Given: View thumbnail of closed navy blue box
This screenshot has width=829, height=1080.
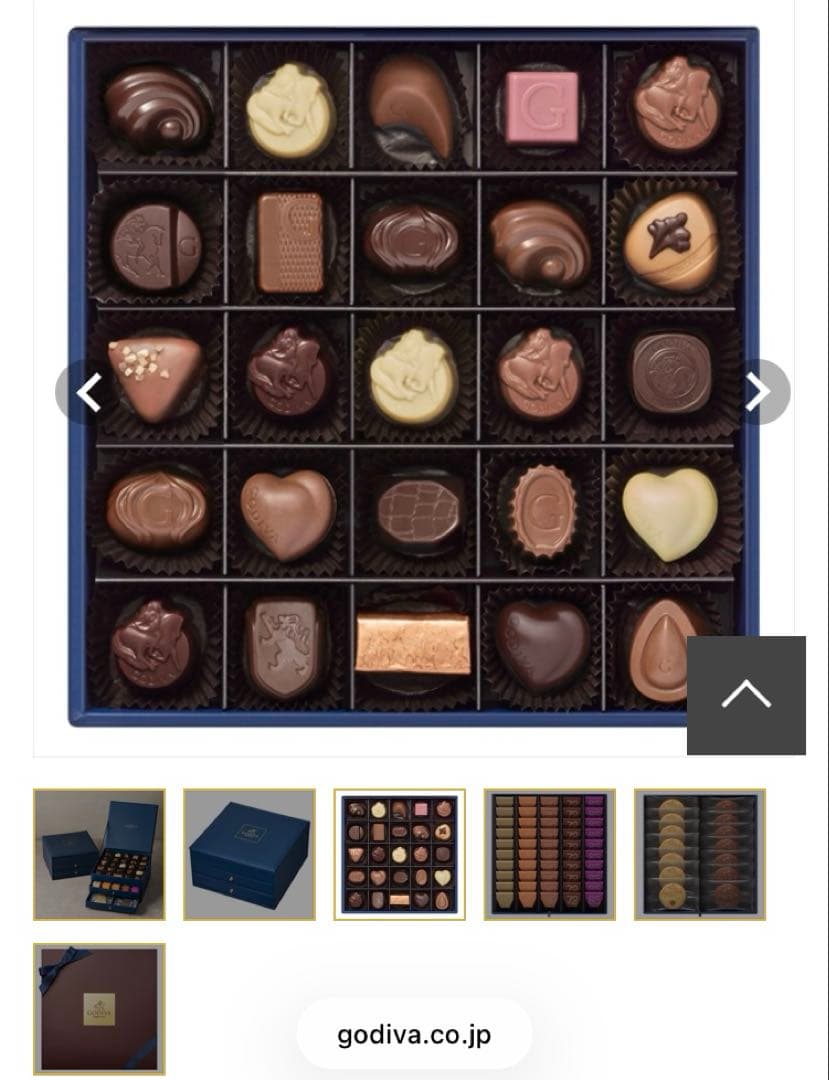Looking at the screenshot, I should pos(249,854).
